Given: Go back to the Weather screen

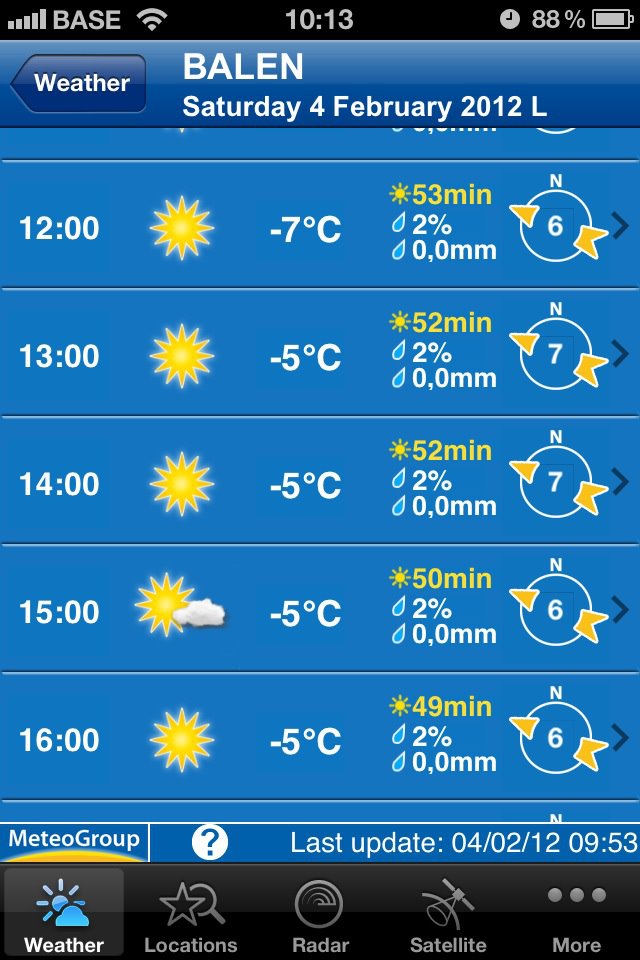Looking at the screenshot, I should pyautogui.click(x=80, y=84).
